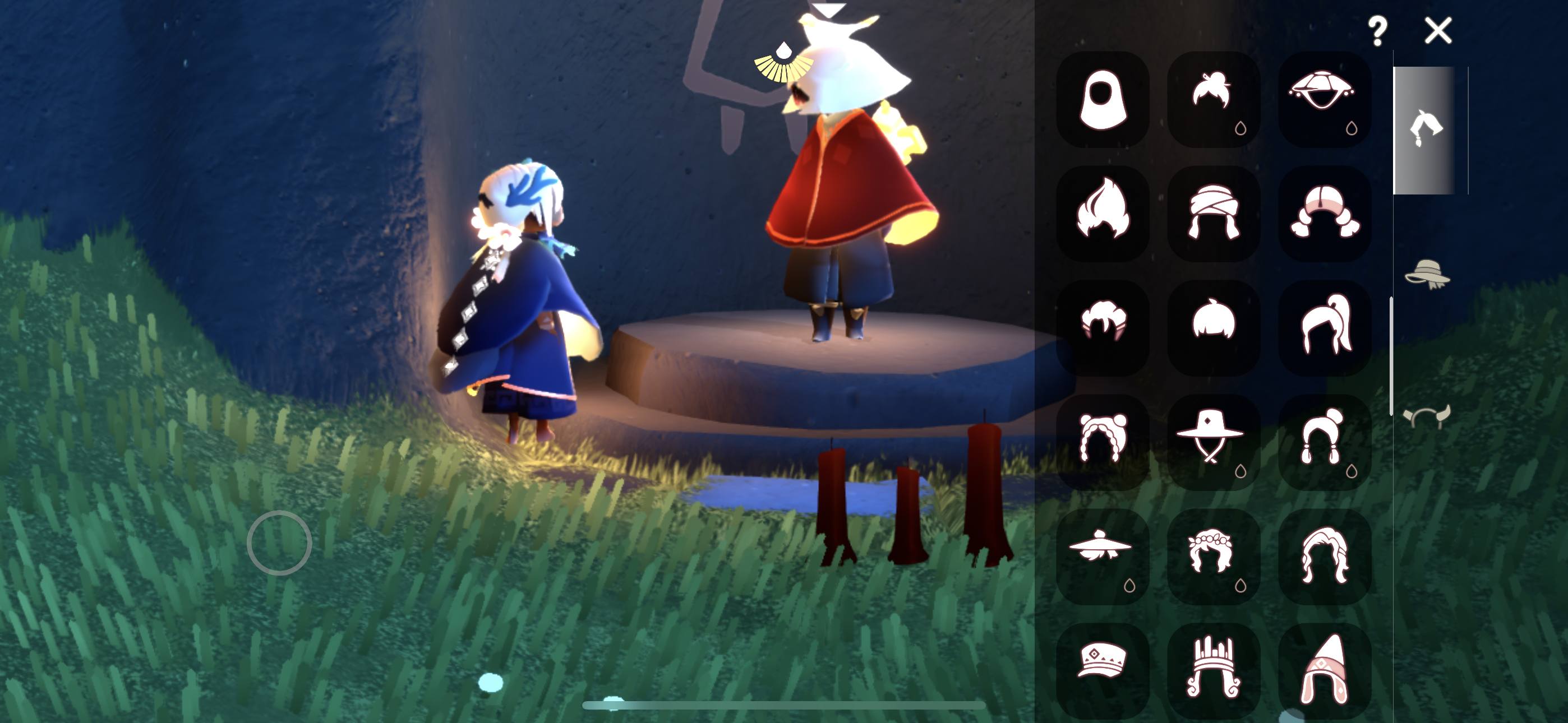The image size is (1568, 723).
Task: Select the turban wrap hairstyle
Action: tap(1212, 213)
